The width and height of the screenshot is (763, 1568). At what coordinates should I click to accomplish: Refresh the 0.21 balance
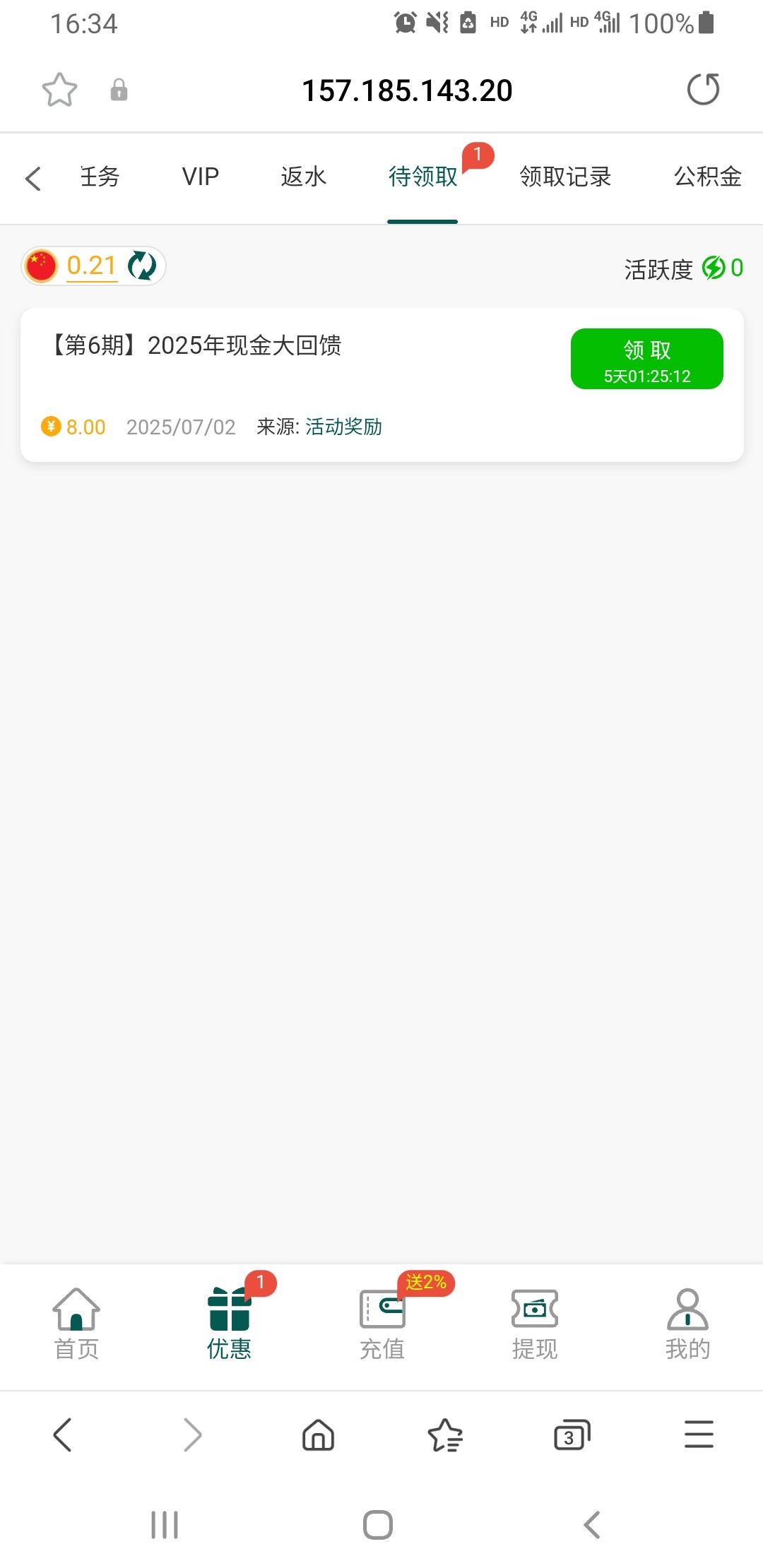click(x=142, y=266)
